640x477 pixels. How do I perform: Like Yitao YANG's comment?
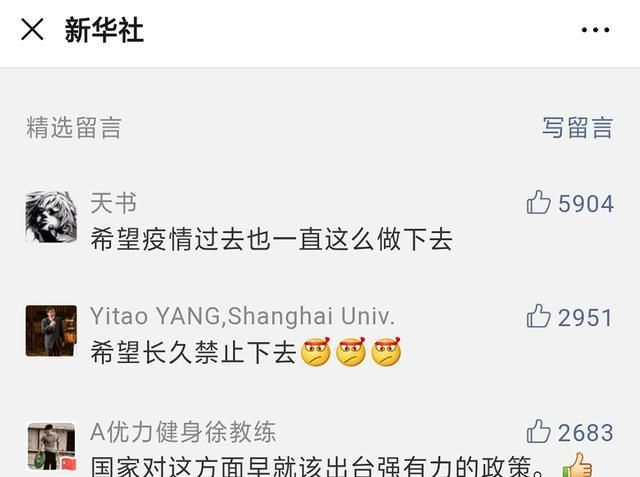tap(539, 318)
